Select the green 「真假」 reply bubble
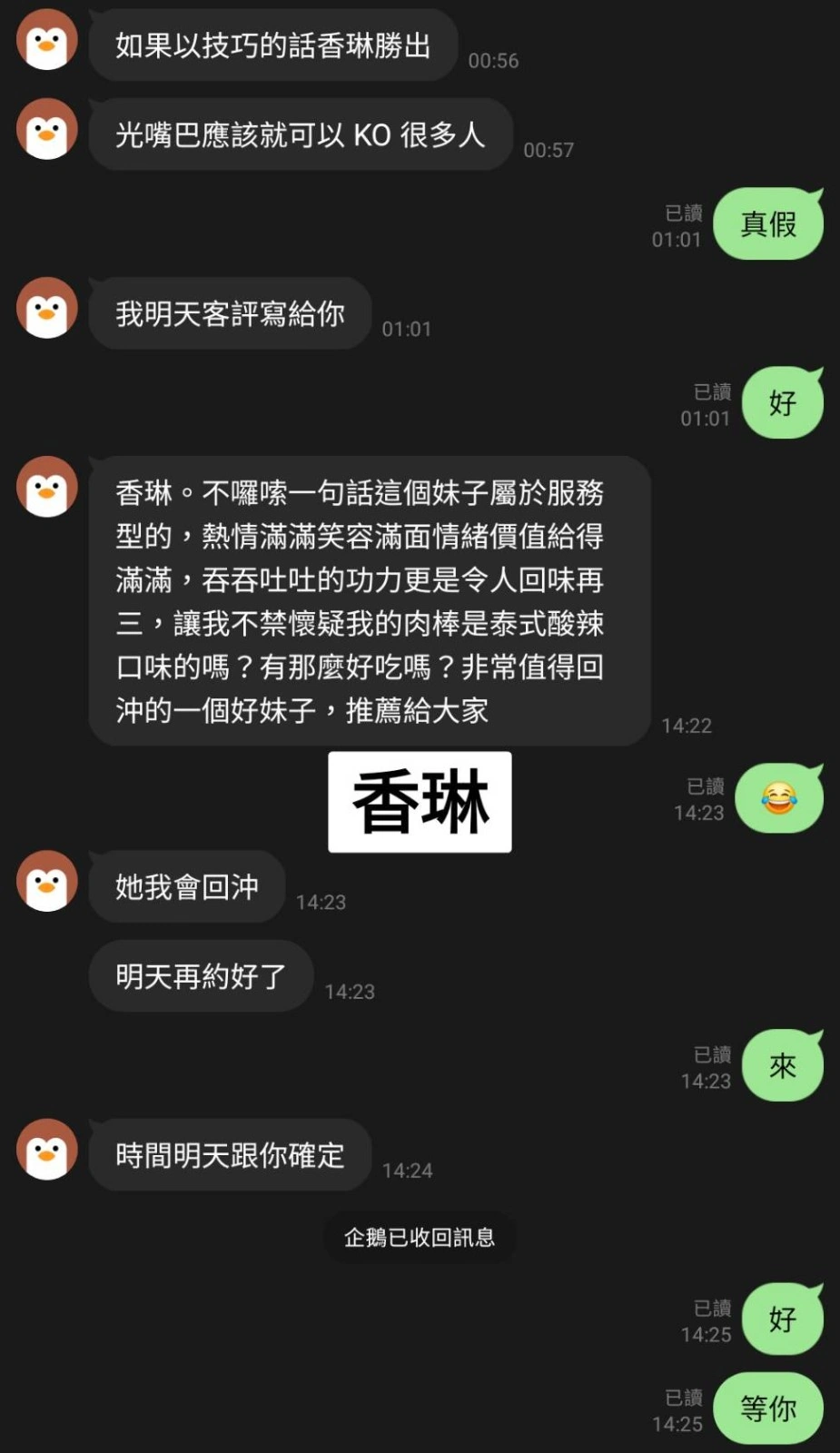The height and width of the screenshot is (1453, 840). coord(768,222)
